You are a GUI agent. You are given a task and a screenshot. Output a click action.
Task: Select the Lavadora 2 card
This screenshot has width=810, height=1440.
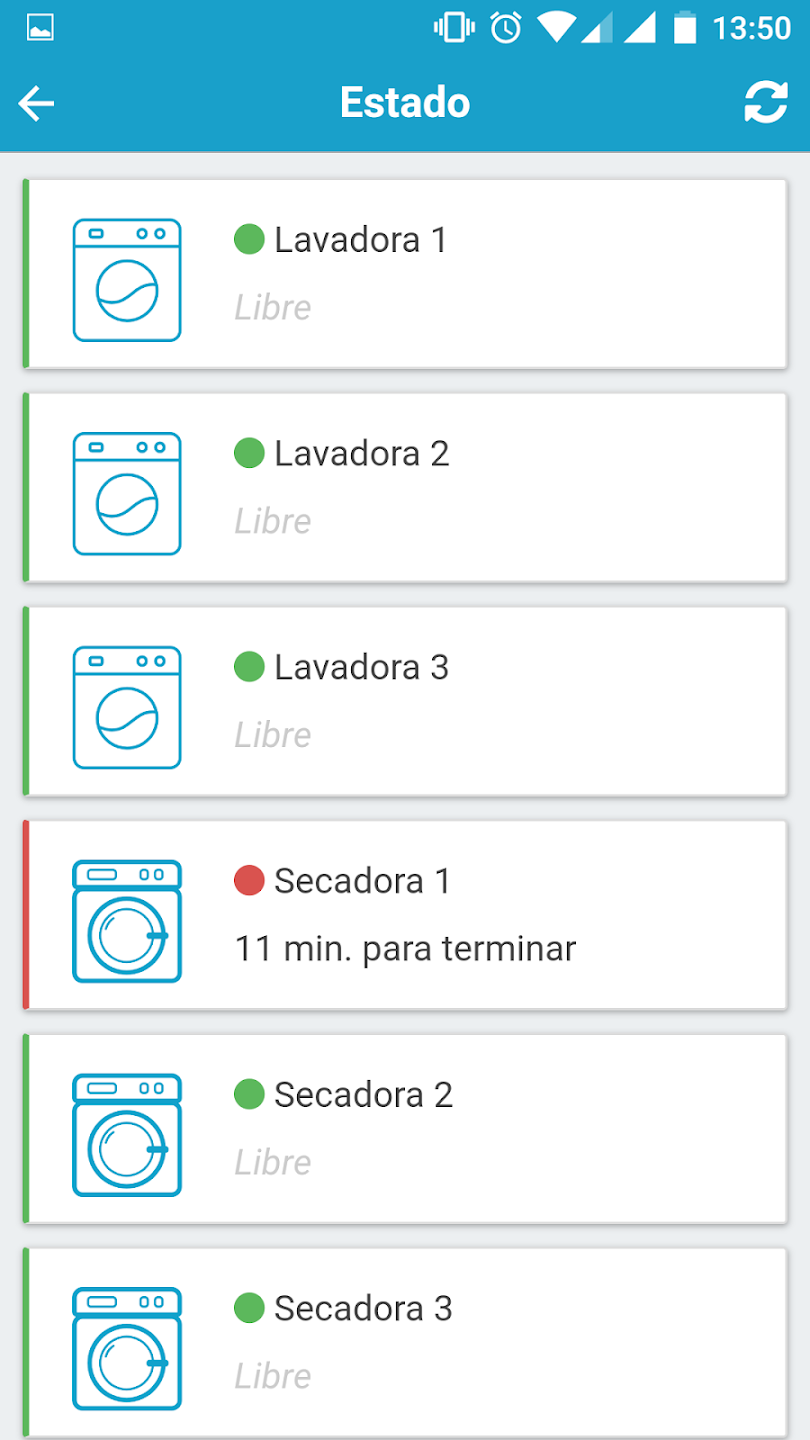pyautogui.click(x=405, y=487)
